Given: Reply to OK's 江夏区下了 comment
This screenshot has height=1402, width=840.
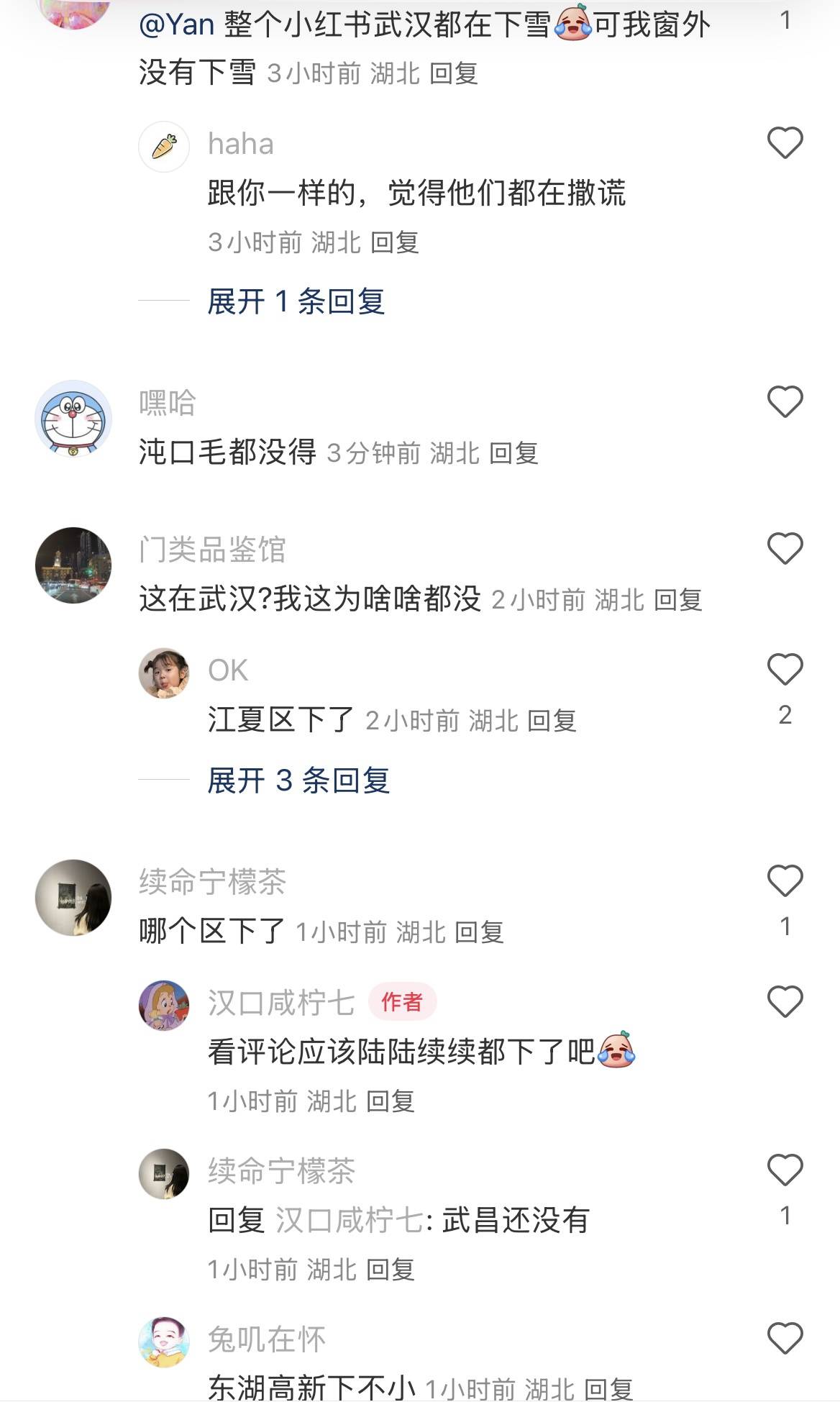Looking at the screenshot, I should tap(552, 721).
